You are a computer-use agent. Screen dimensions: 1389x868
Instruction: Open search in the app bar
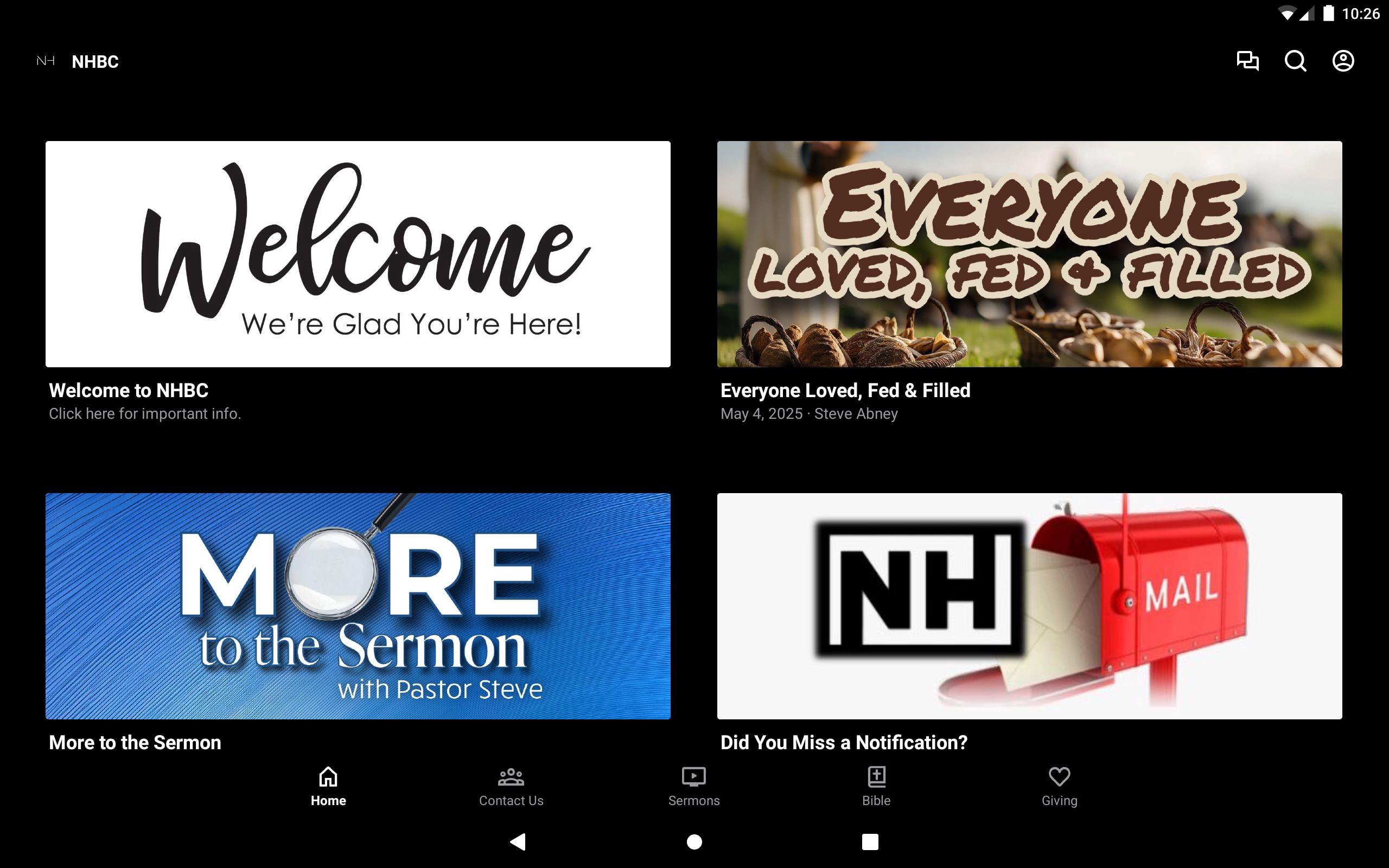[1295, 61]
